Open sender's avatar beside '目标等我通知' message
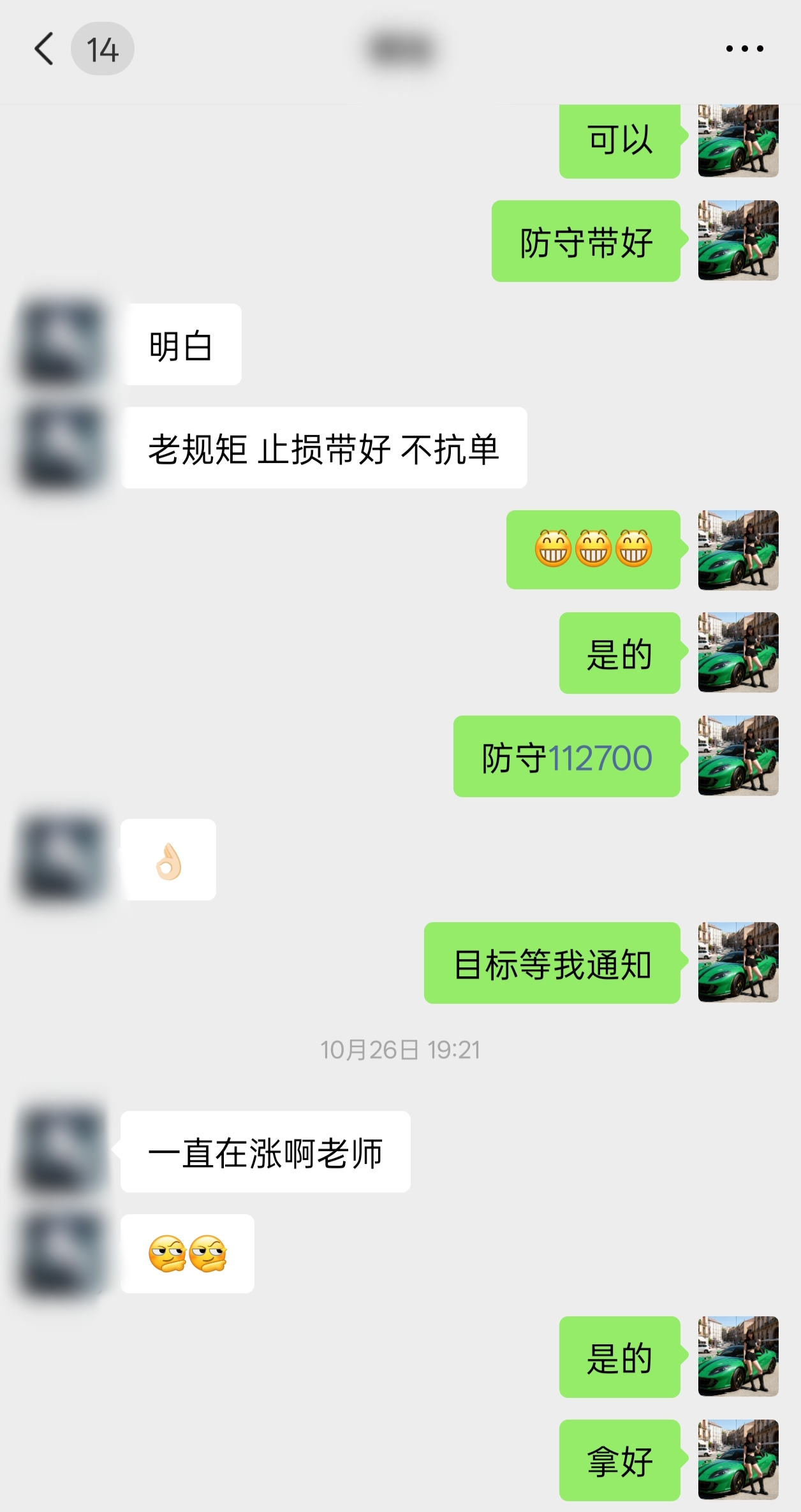 [738, 962]
